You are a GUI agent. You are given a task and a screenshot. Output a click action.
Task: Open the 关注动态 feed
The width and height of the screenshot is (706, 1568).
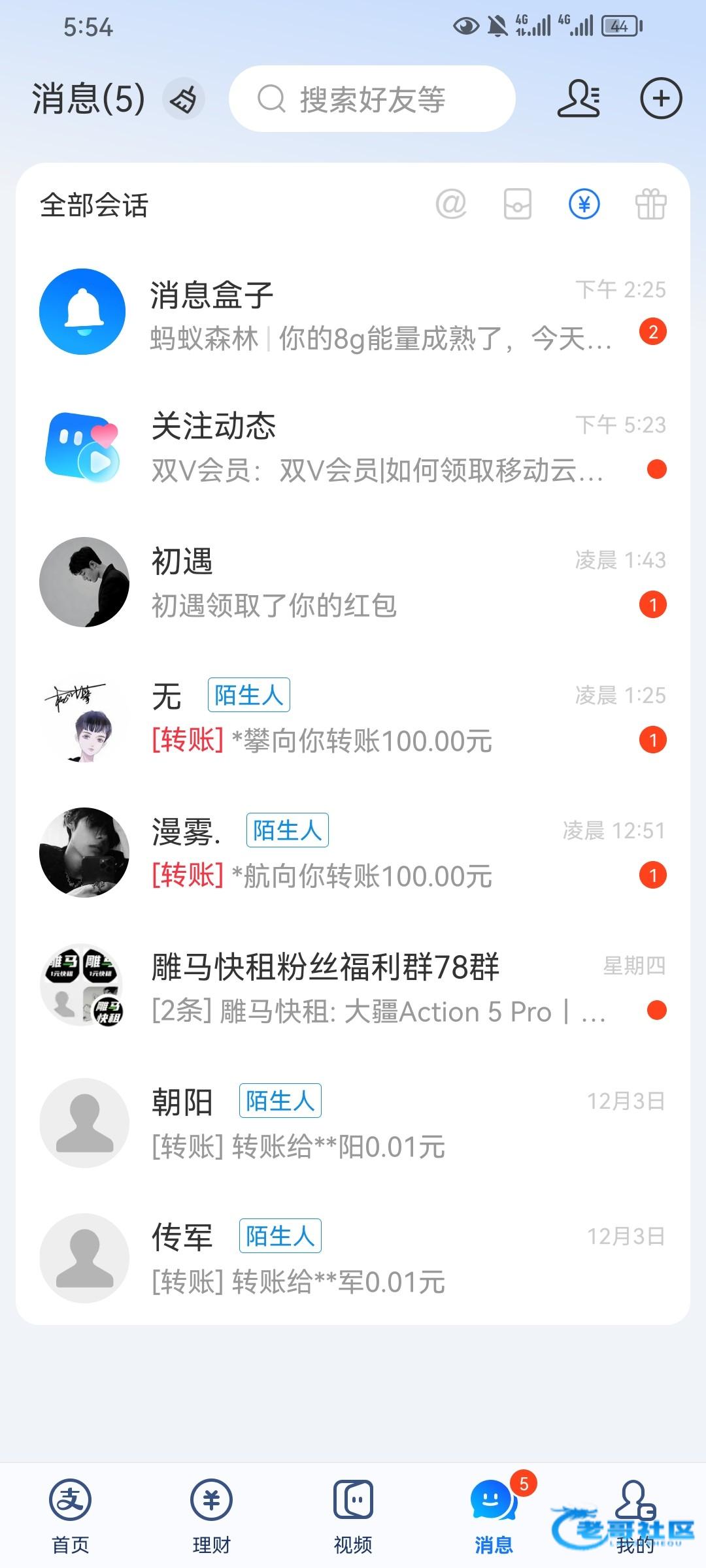click(353, 448)
